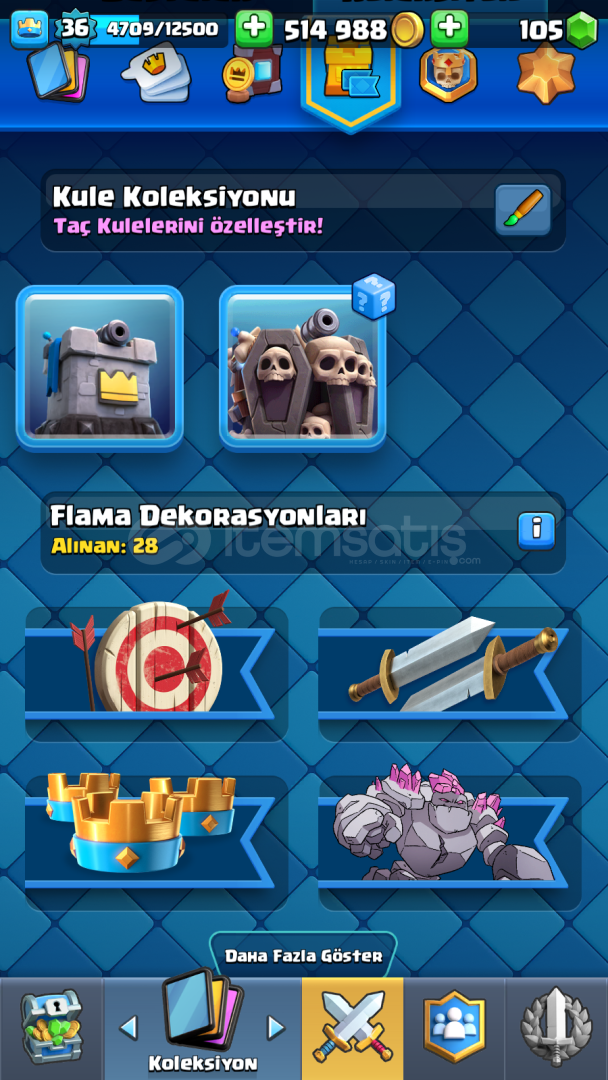The height and width of the screenshot is (1080, 608).
Task: Tap the green plus to add experience
Action: 254,28
